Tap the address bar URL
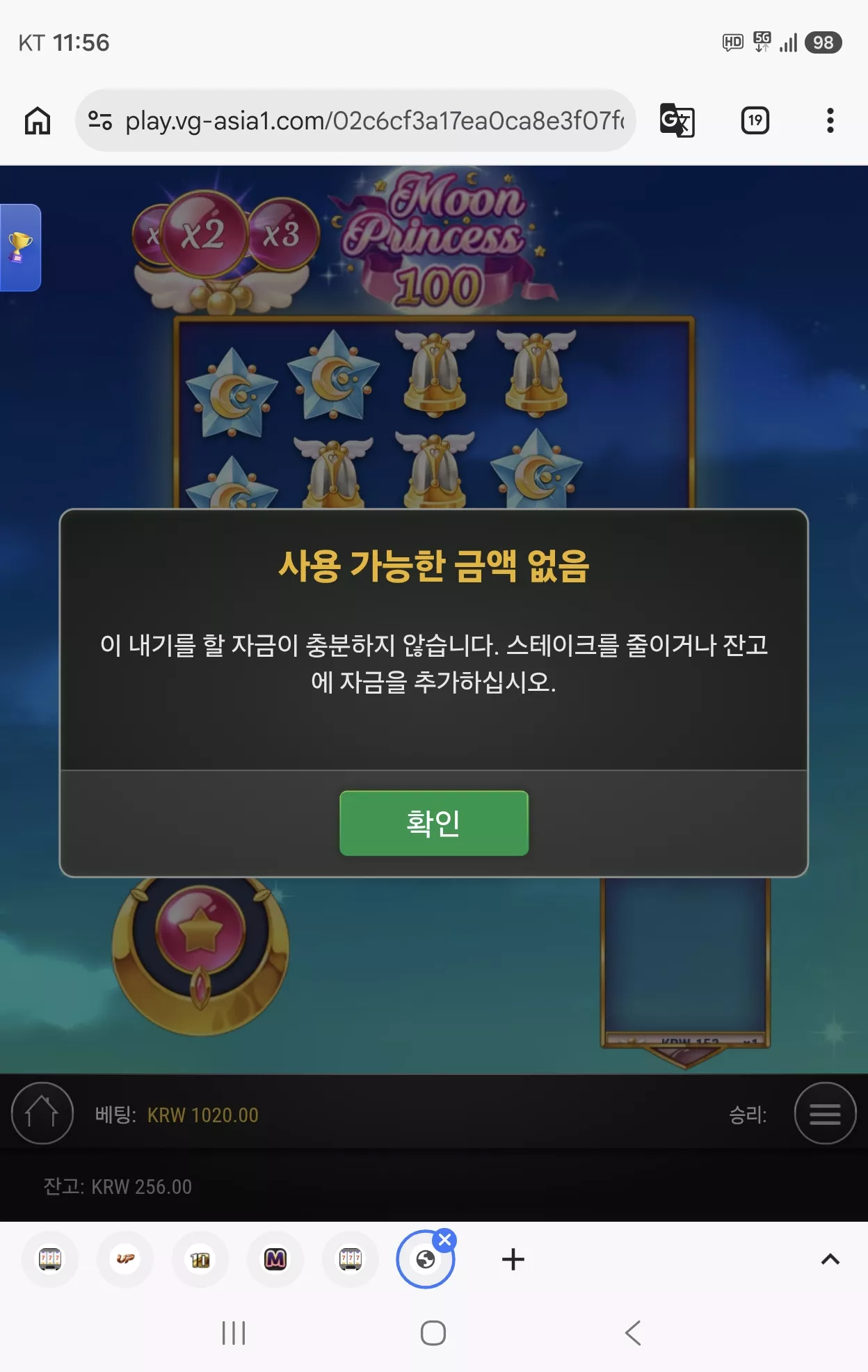 coord(374,120)
